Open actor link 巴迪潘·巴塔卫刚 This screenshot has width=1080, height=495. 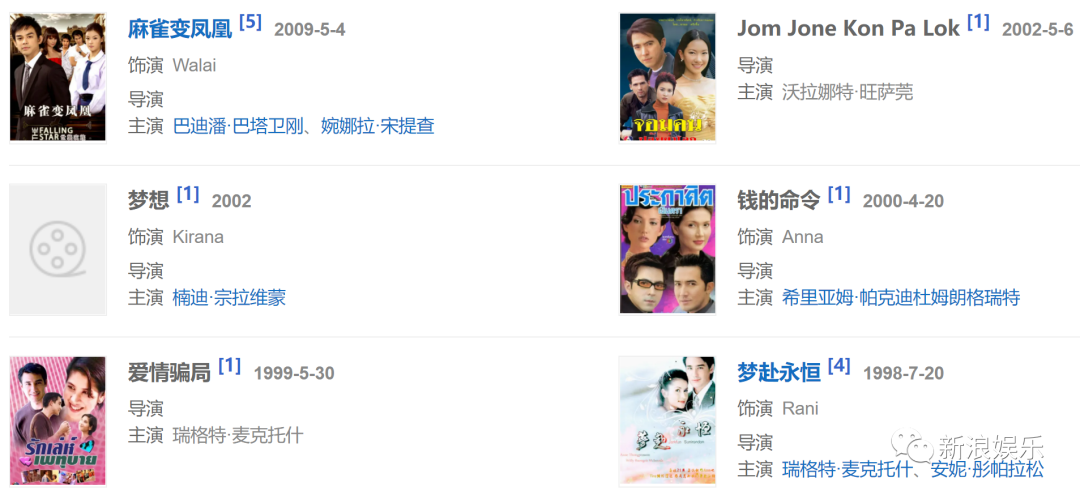241,126
